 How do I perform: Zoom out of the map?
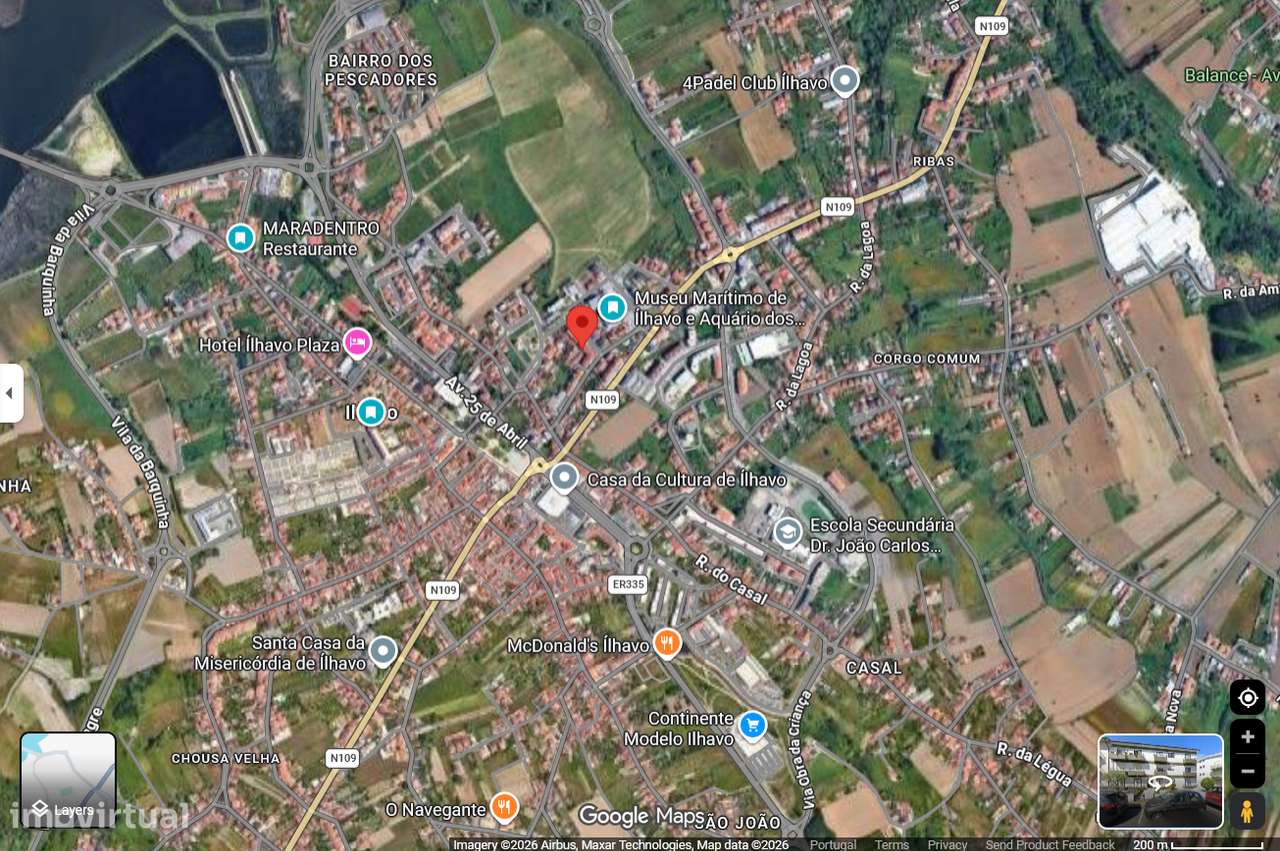(x=1247, y=771)
